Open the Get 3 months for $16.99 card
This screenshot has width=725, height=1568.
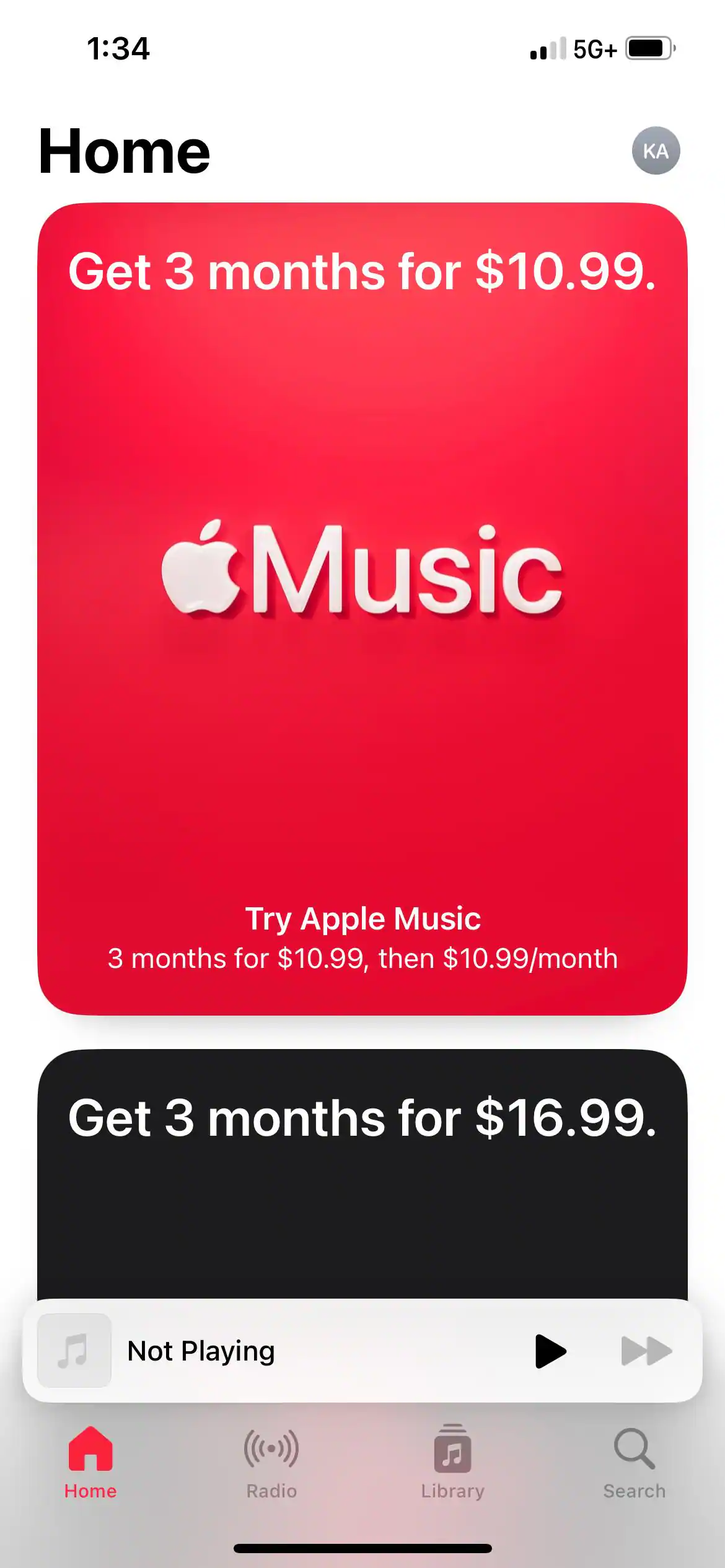click(x=362, y=1170)
